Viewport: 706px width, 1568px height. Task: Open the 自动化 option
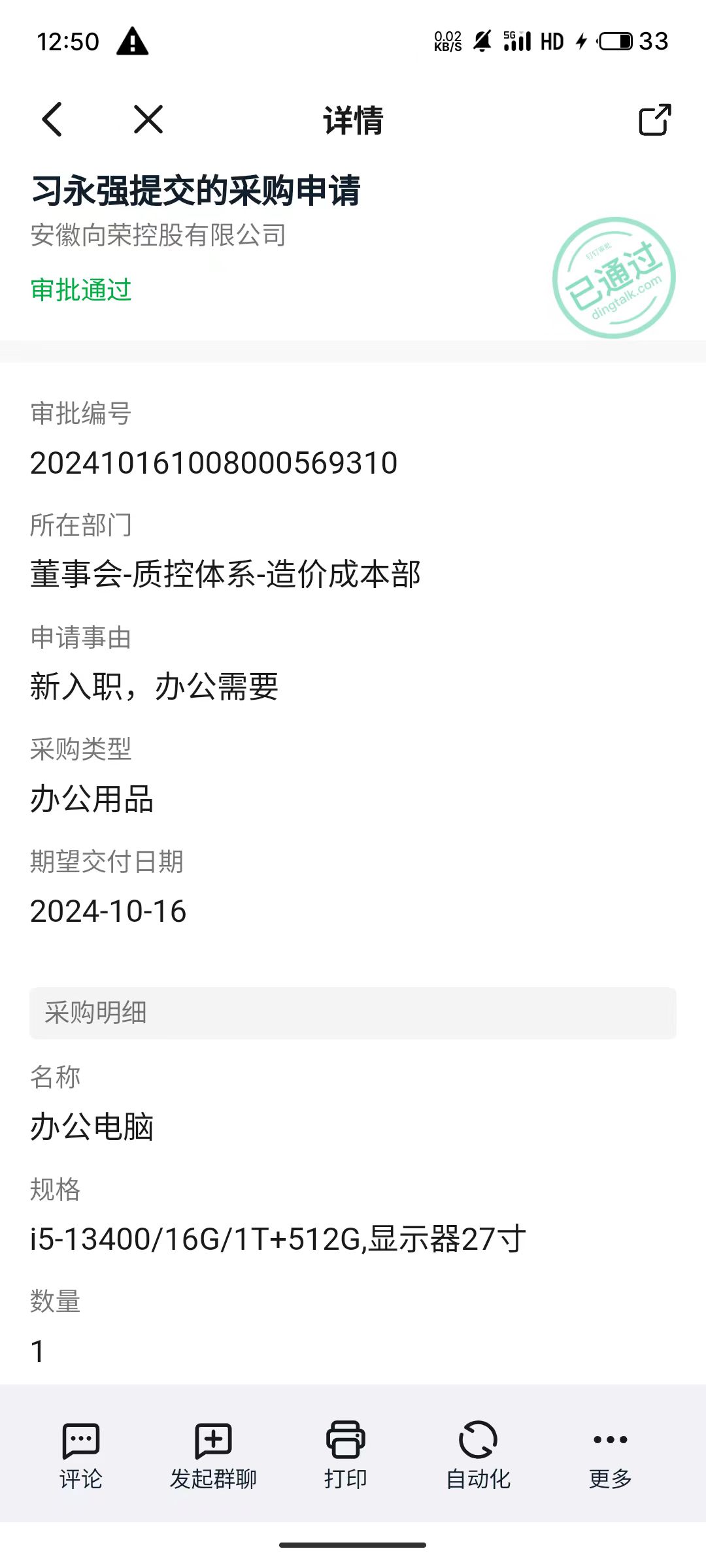tap(478, 1454)
